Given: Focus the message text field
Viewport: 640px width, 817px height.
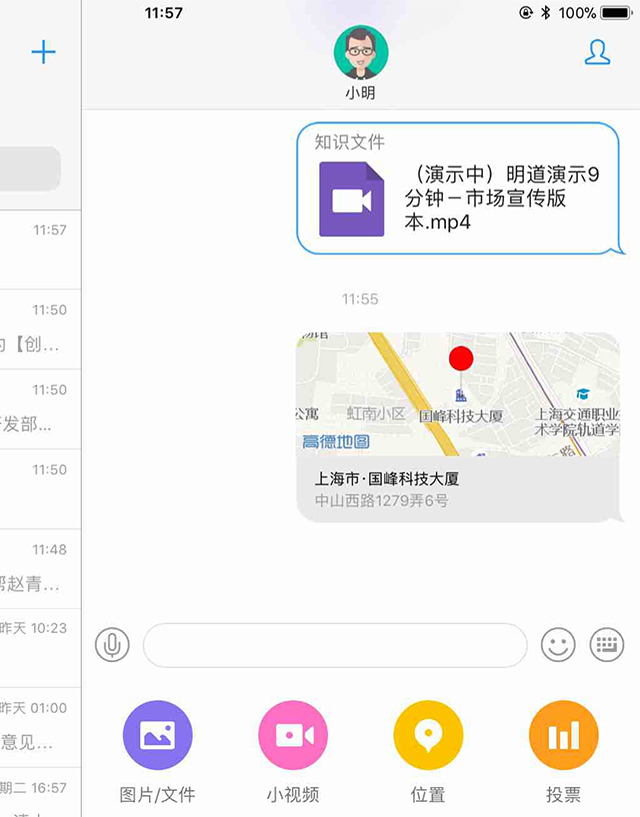Looking at the screenshot, I should coord(335,645).
